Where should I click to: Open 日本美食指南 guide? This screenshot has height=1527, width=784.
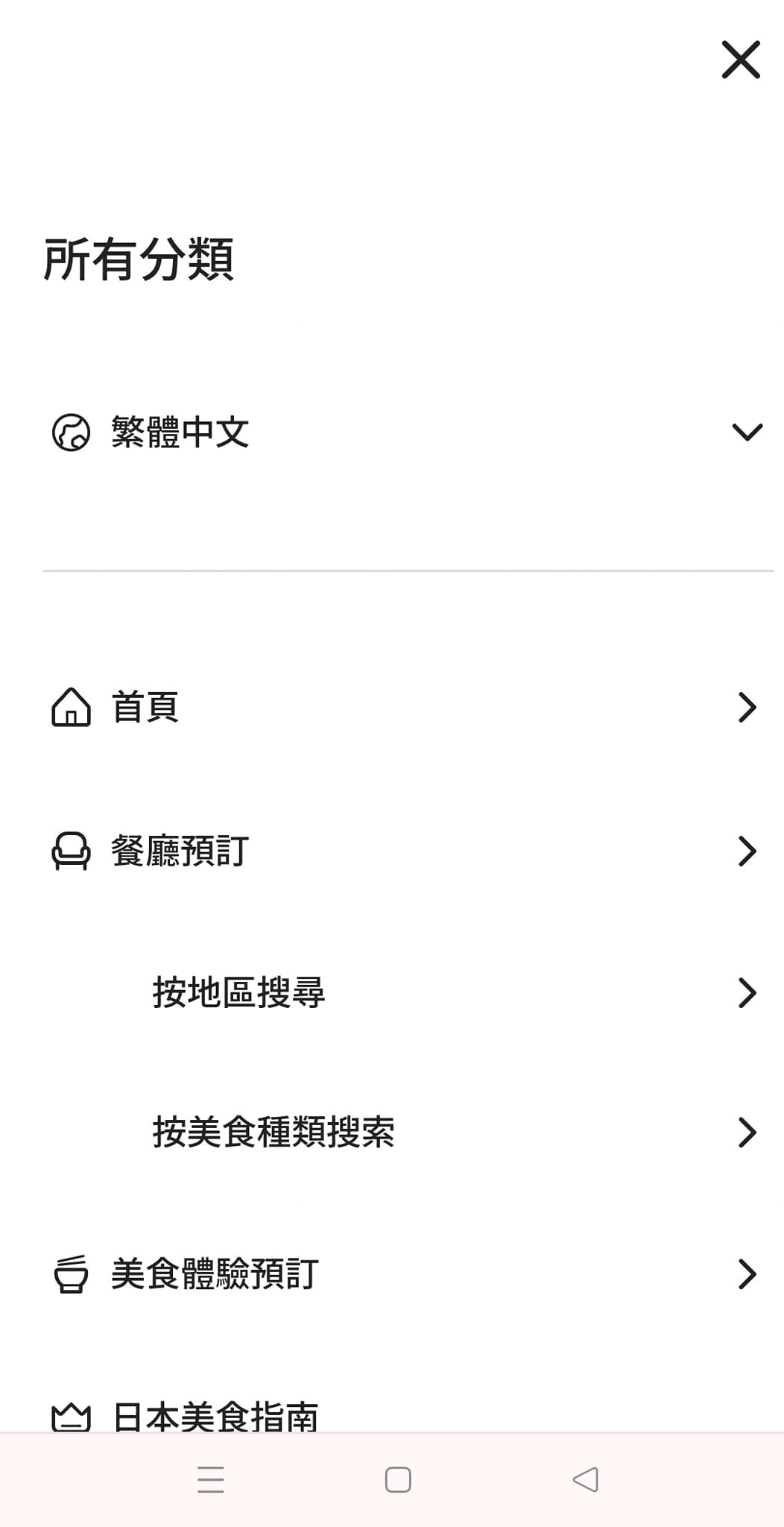408,1415
